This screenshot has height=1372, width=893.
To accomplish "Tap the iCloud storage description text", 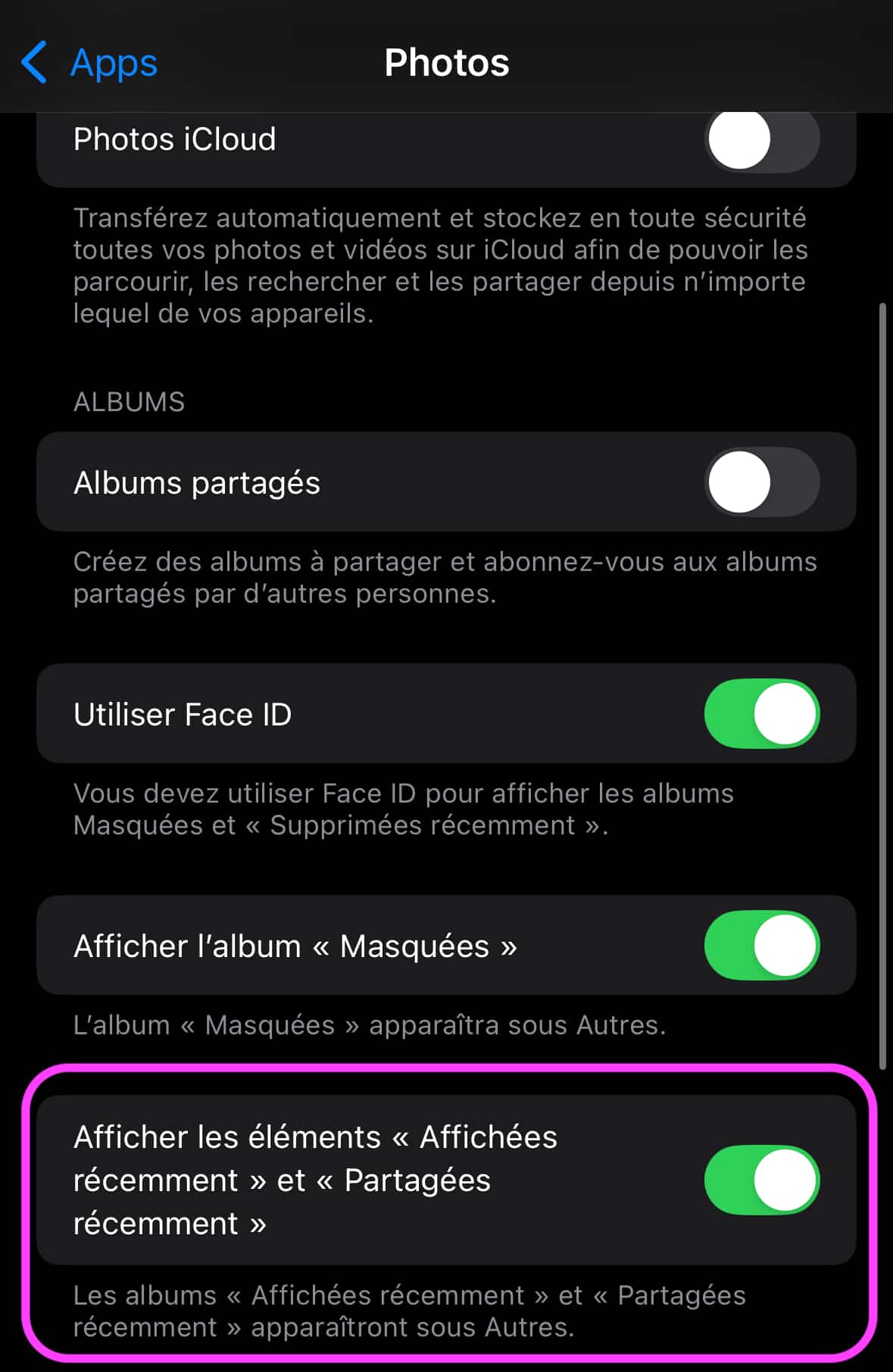I will coord(439,264).
